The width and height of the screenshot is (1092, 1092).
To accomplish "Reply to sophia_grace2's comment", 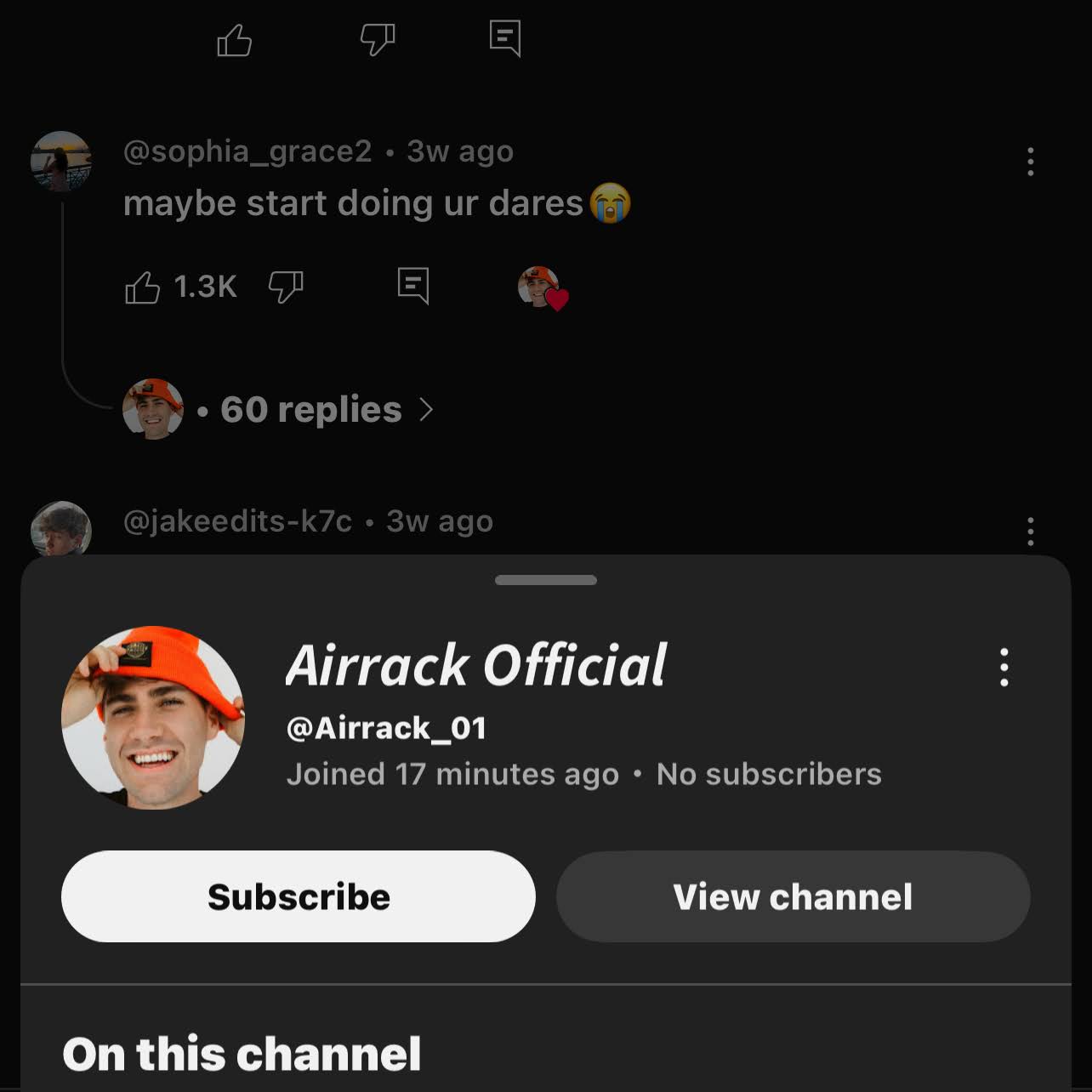I will click(x=413, y=286).
